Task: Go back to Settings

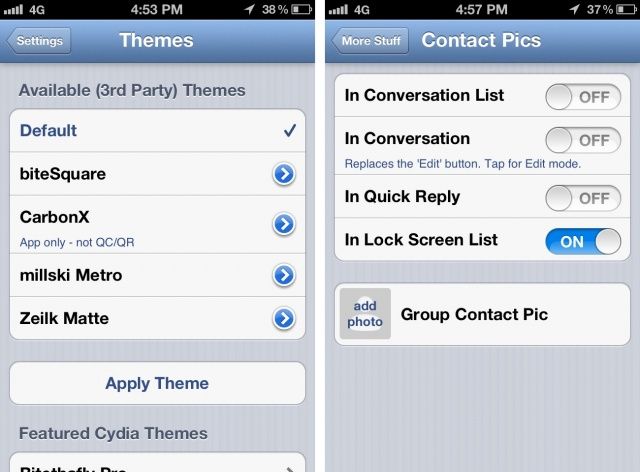Action: [39, 41]
